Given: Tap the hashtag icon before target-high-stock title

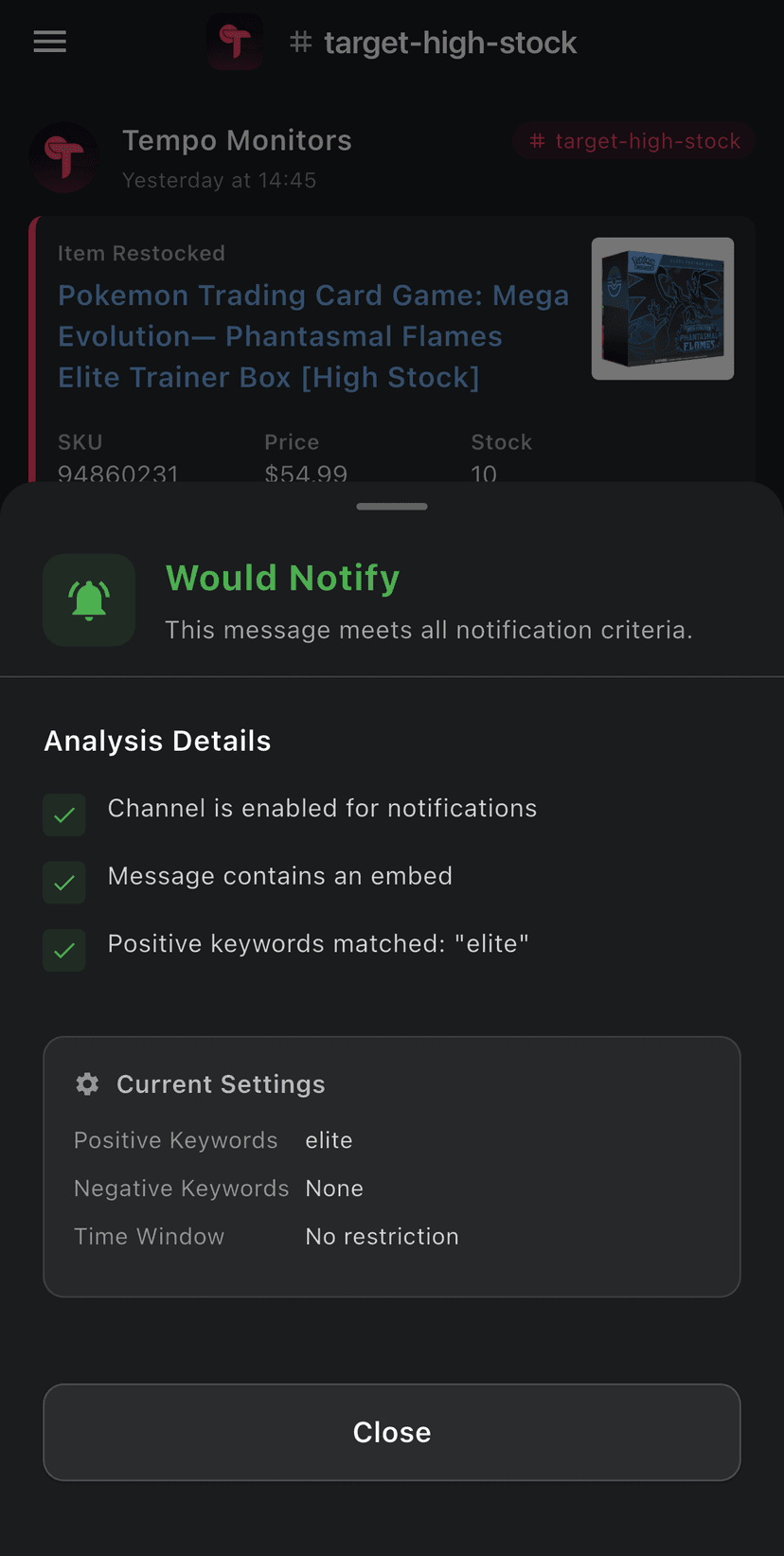Looking at the screenshot, I should [300, 42].
